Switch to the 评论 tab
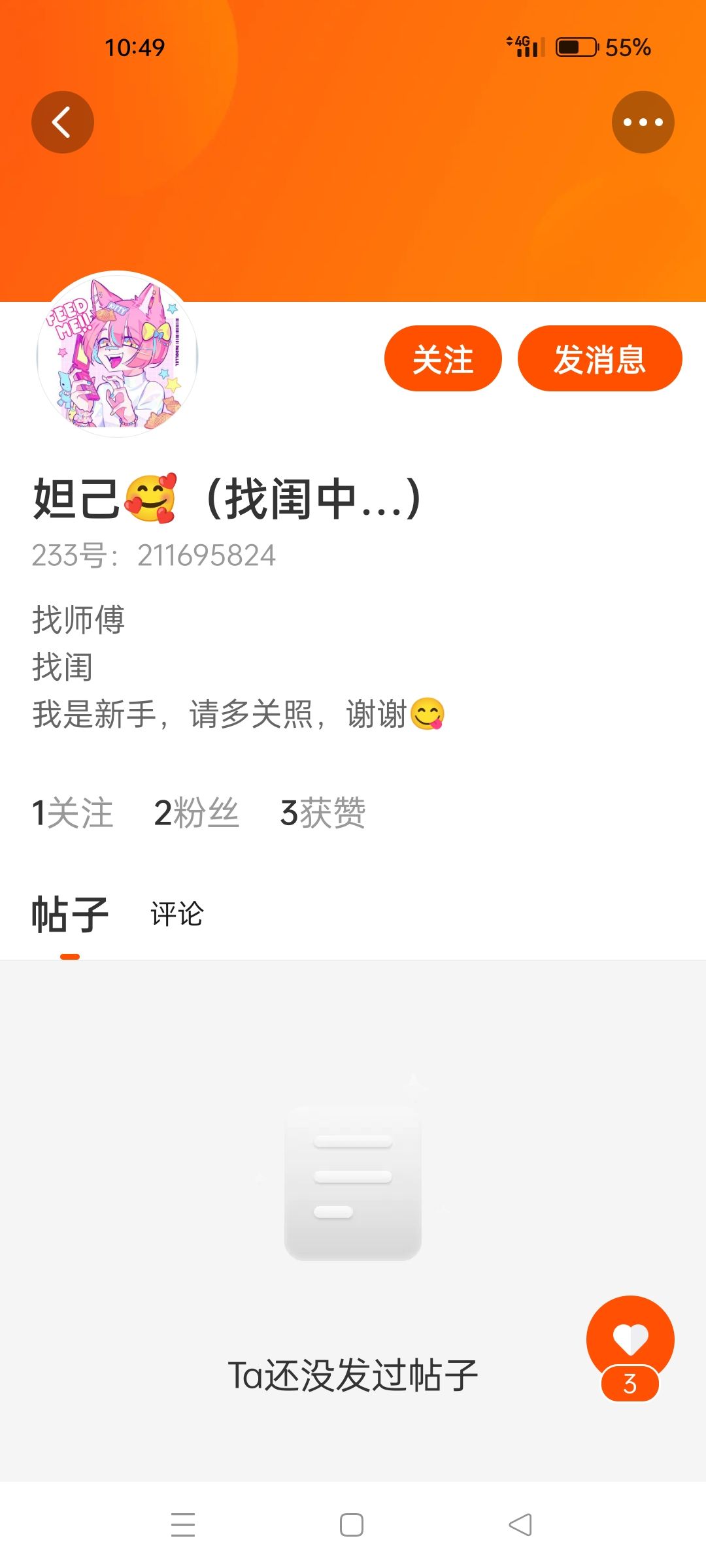 tap(177, 914)
